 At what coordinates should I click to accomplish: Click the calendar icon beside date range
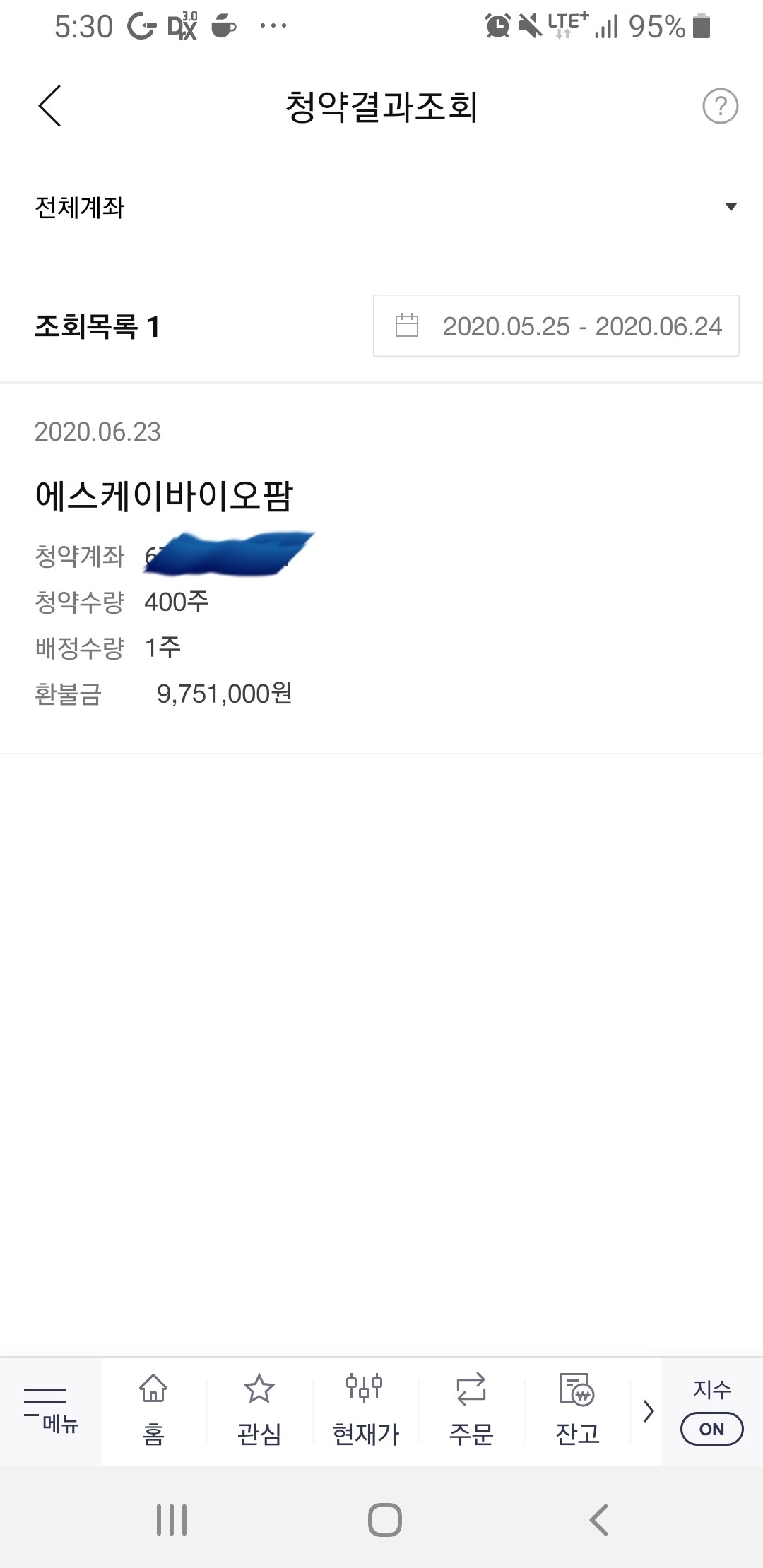(406, 326)
